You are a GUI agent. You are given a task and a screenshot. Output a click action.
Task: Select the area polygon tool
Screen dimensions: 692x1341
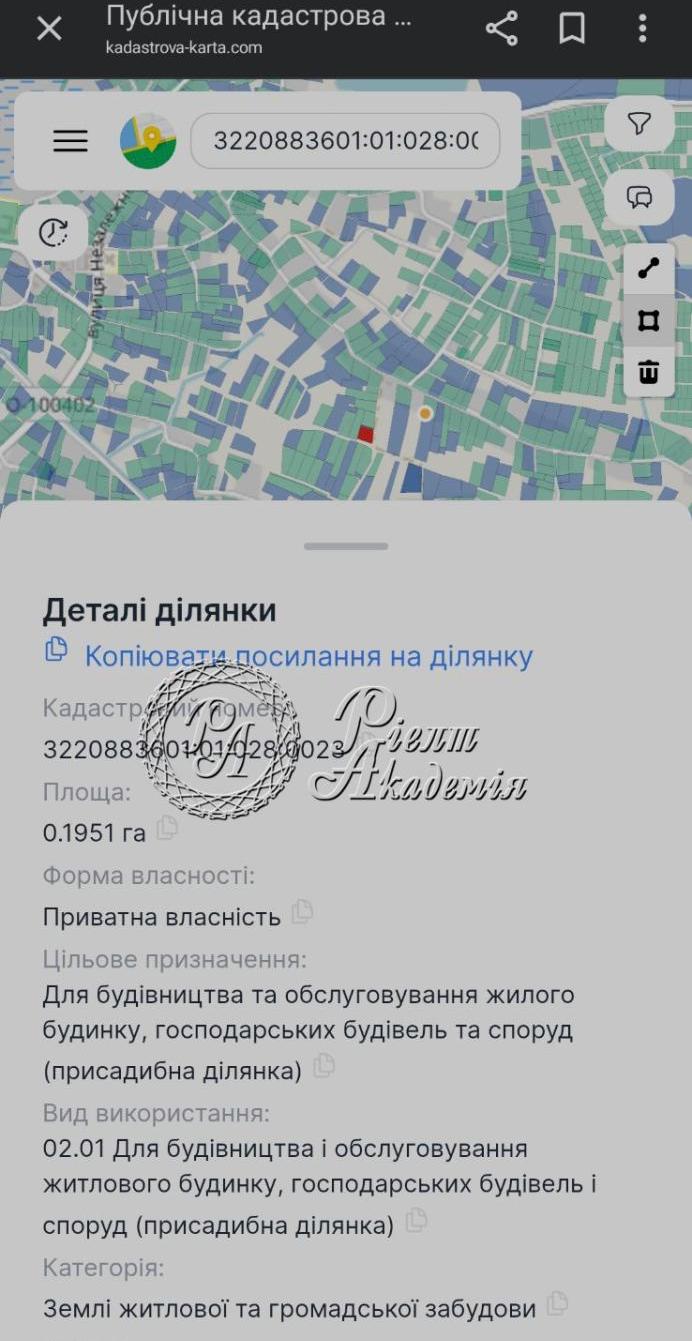[x=648, y=321]
